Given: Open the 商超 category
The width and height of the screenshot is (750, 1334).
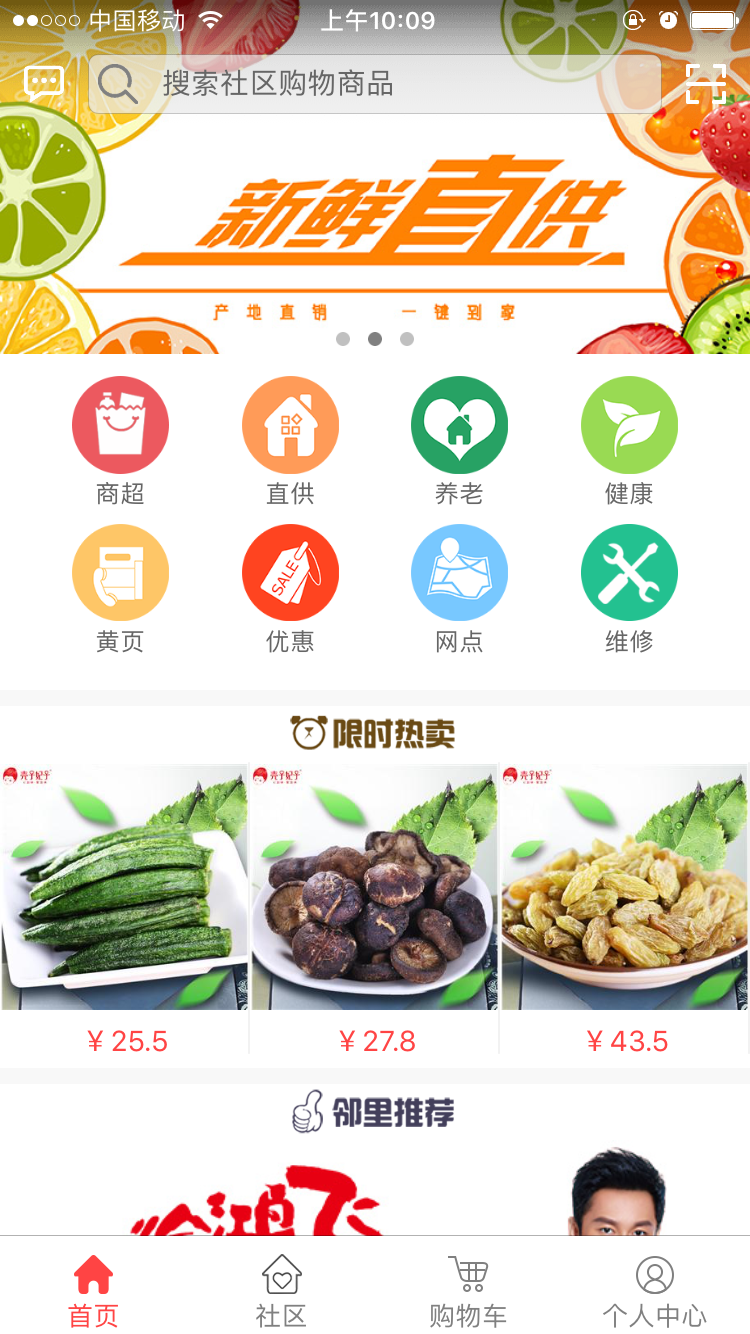Looking at the screenshot, I should (x=120, y=425).
